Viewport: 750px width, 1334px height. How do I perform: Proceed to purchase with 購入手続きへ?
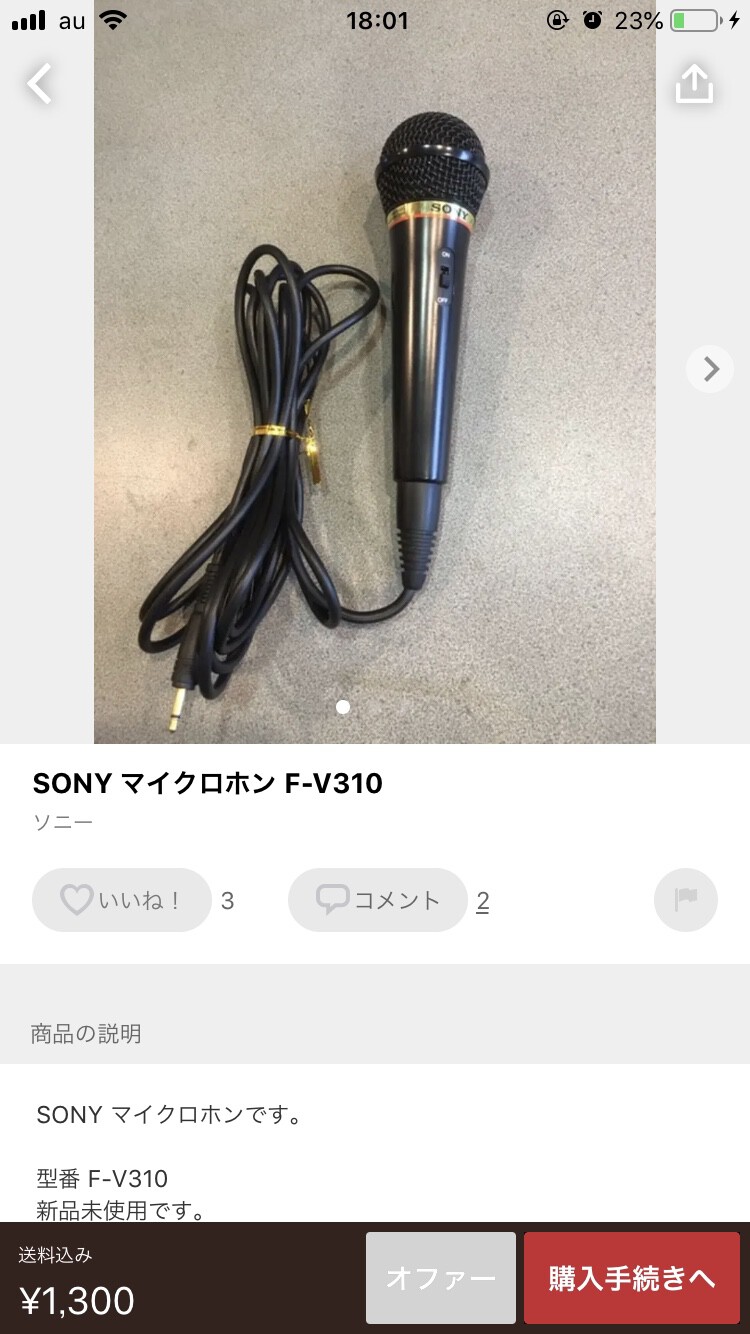click(x=632, y=1278)
